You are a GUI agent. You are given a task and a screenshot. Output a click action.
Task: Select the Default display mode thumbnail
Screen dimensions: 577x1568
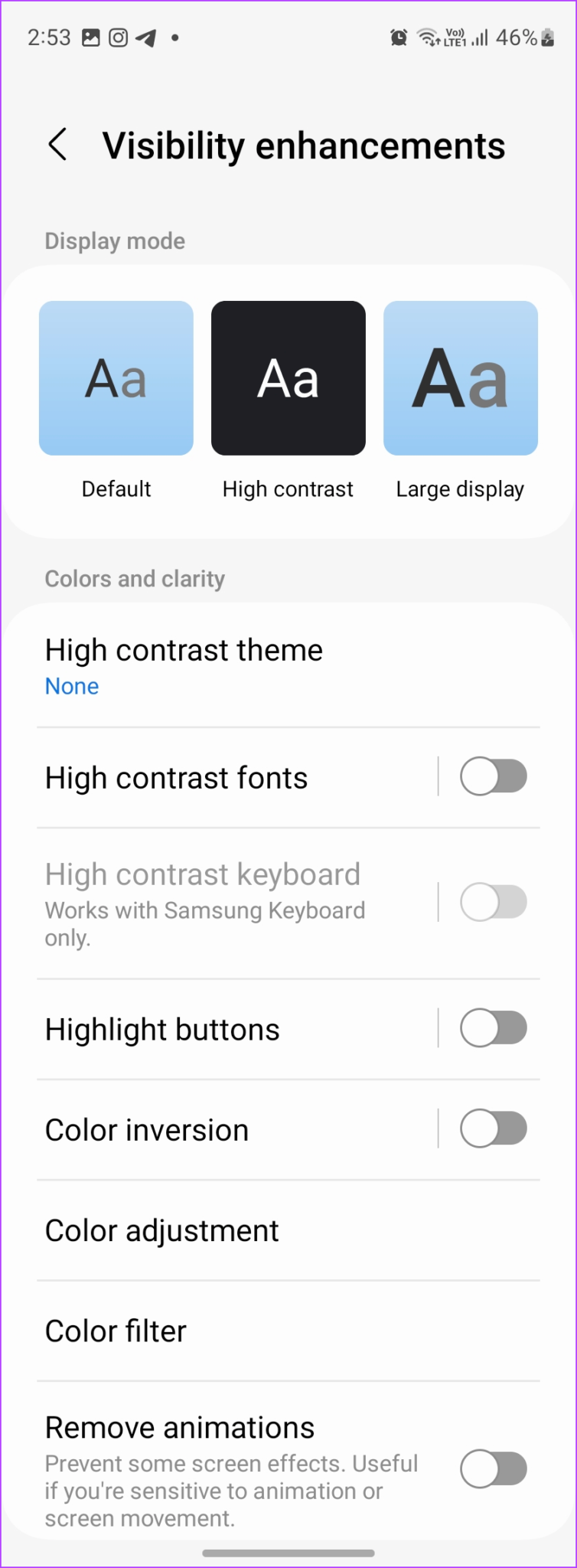click(116, 377)
